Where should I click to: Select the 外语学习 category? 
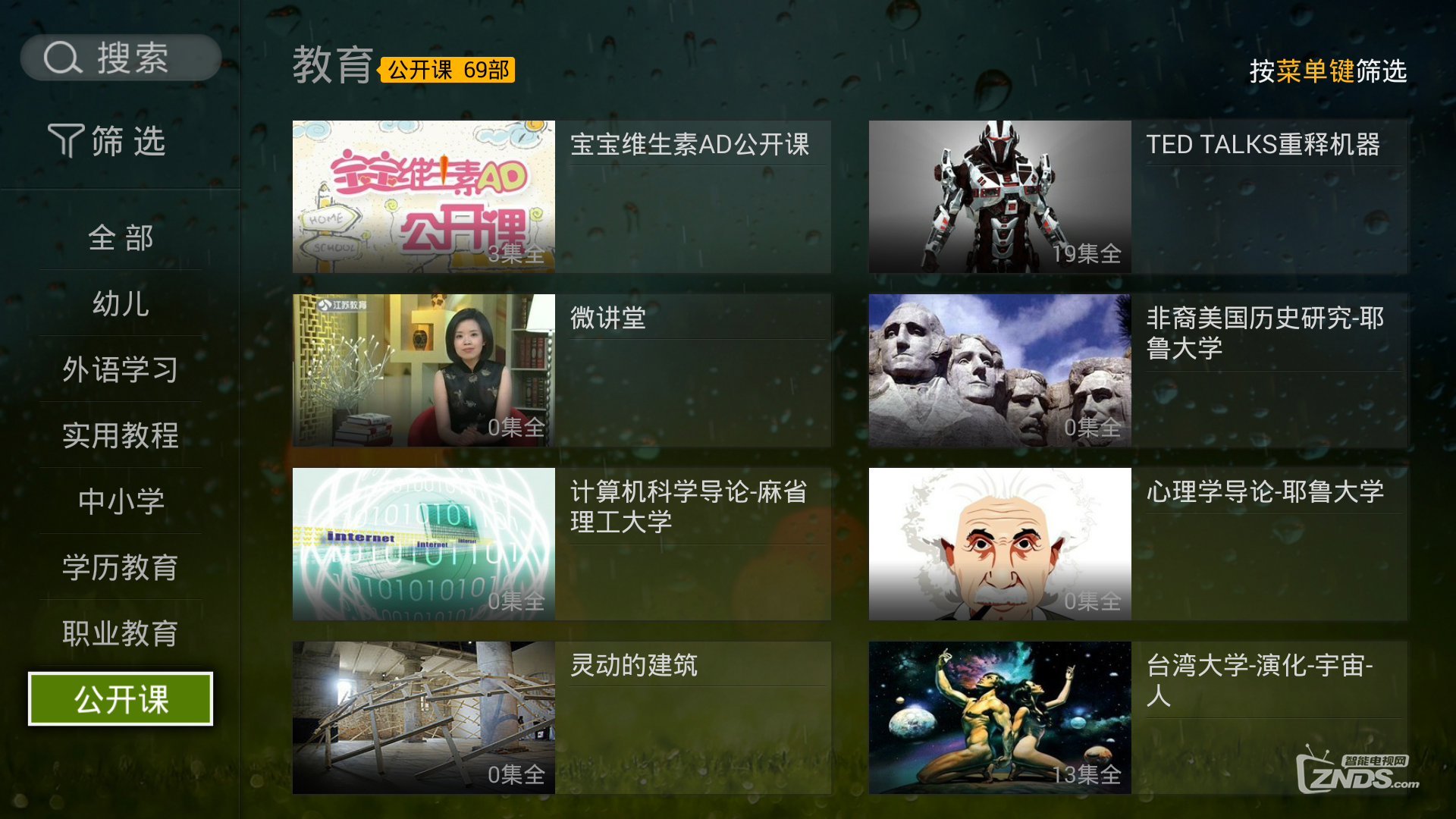click(121, 370)
